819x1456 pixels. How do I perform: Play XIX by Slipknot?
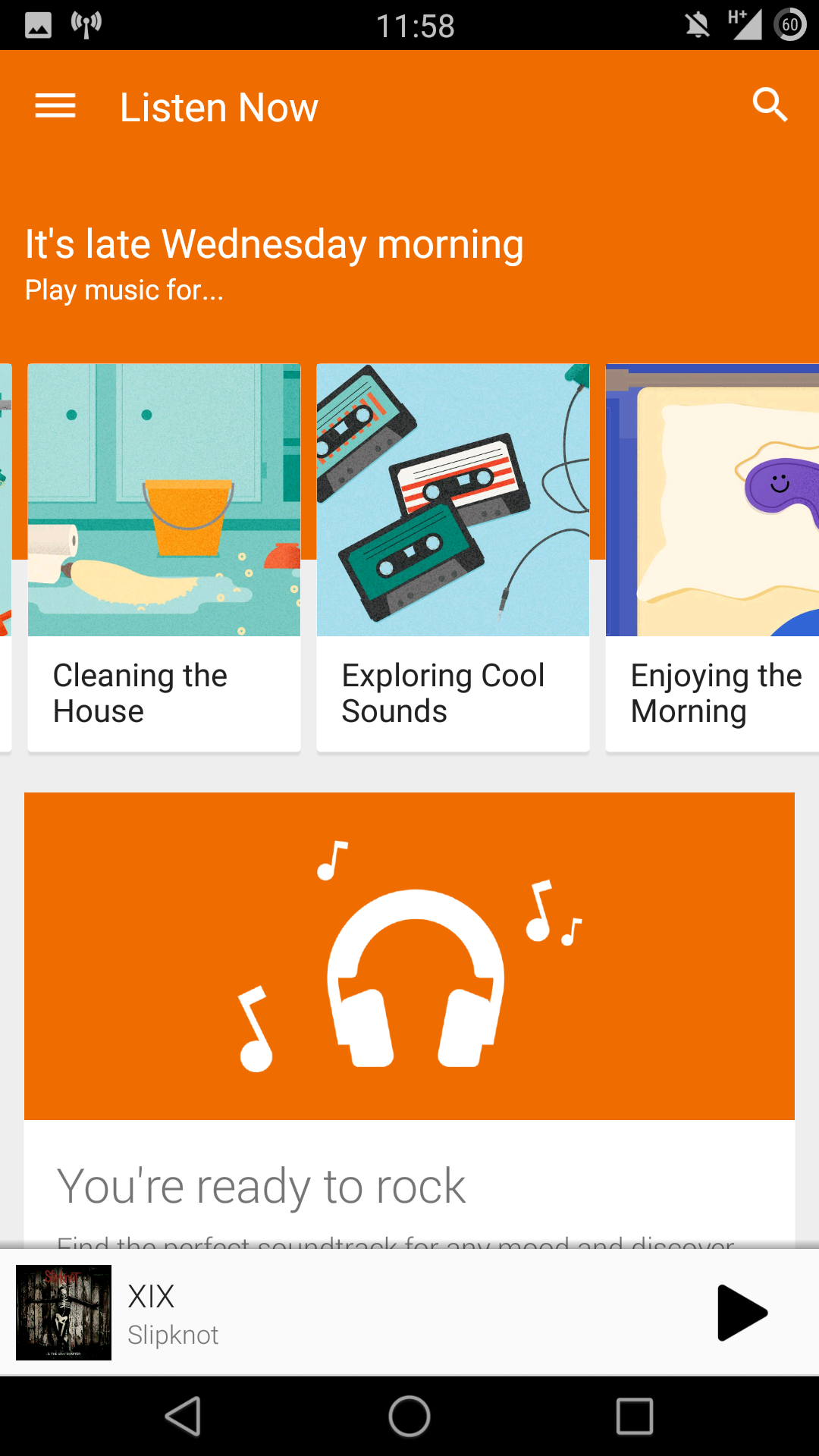pos(742,1313)
